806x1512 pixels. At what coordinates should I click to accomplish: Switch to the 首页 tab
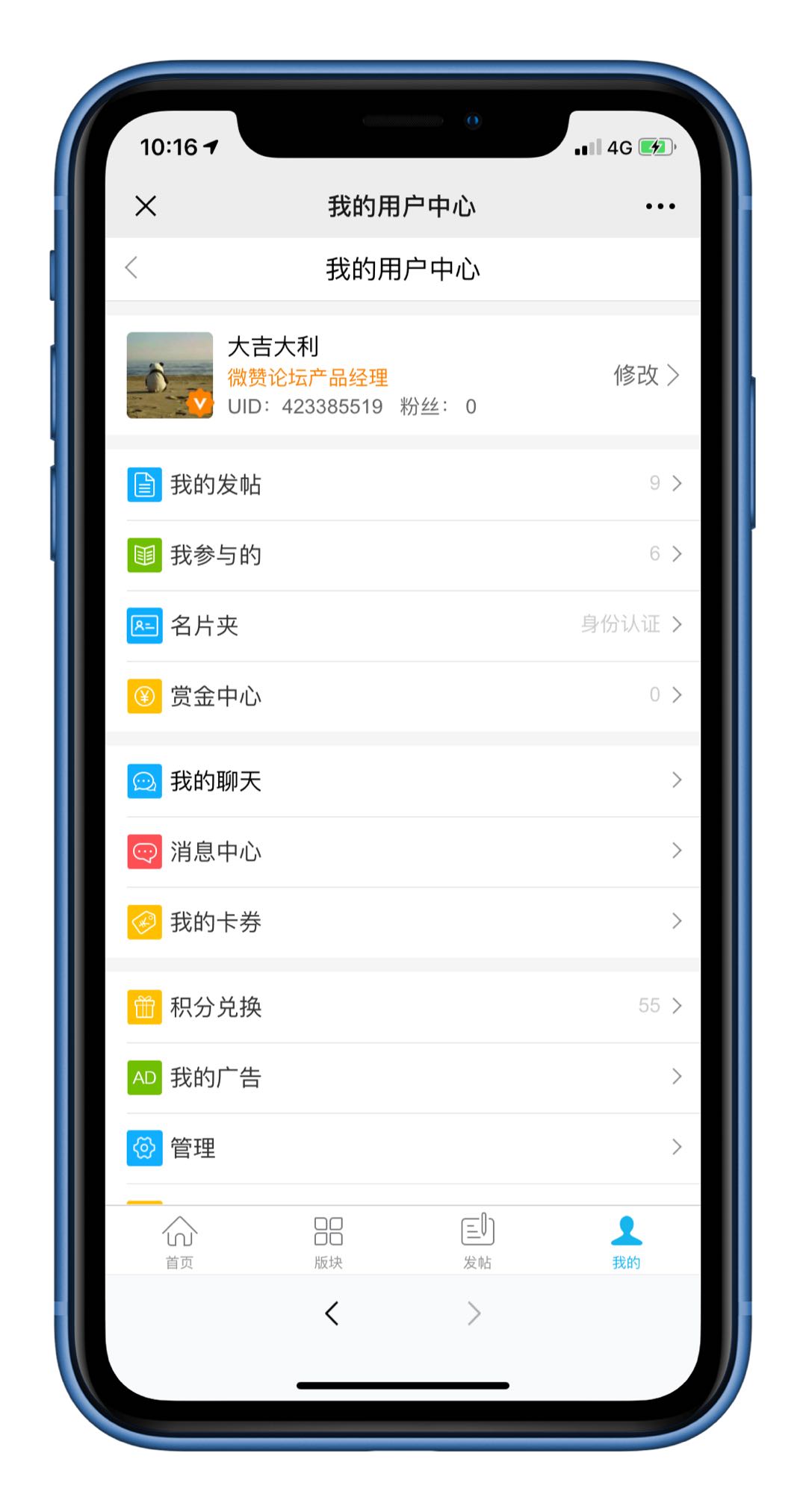(x=179, y=1241)
